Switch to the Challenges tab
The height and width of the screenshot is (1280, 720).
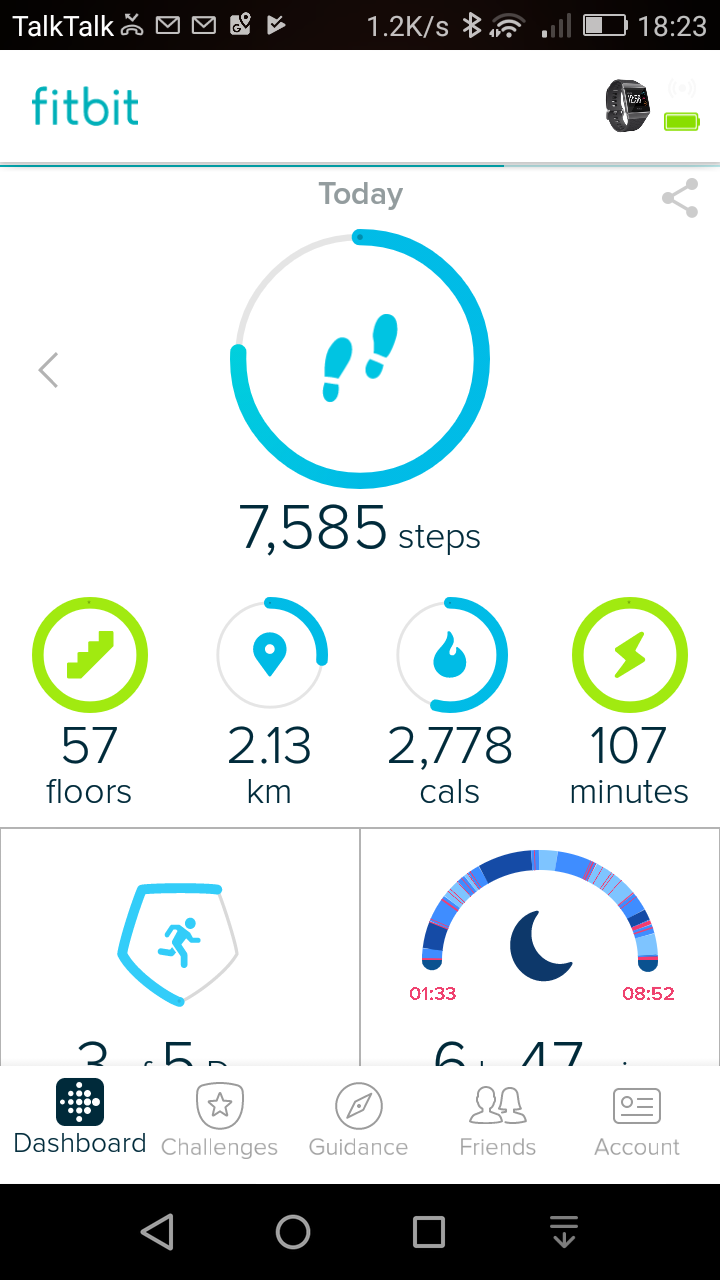coord(220,1120)
